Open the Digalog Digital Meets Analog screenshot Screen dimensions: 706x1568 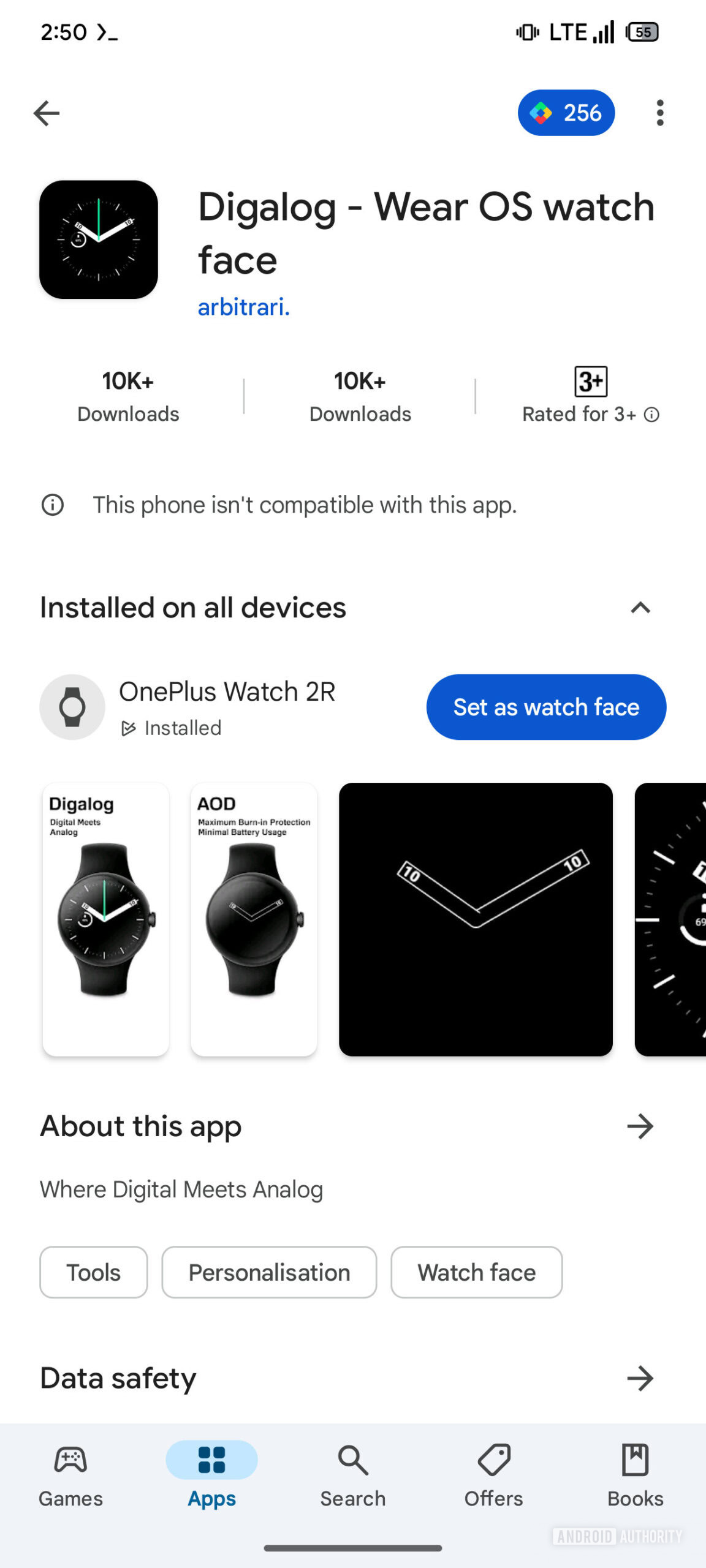click(106, 919)
